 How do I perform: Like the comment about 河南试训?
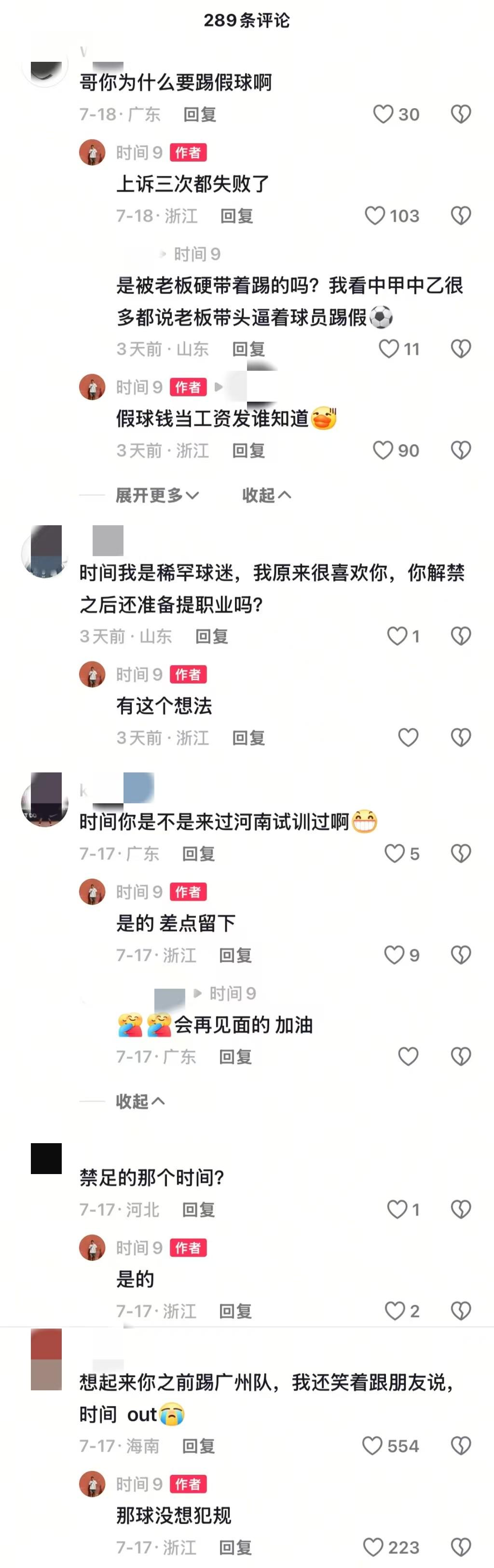pos(394,854)
